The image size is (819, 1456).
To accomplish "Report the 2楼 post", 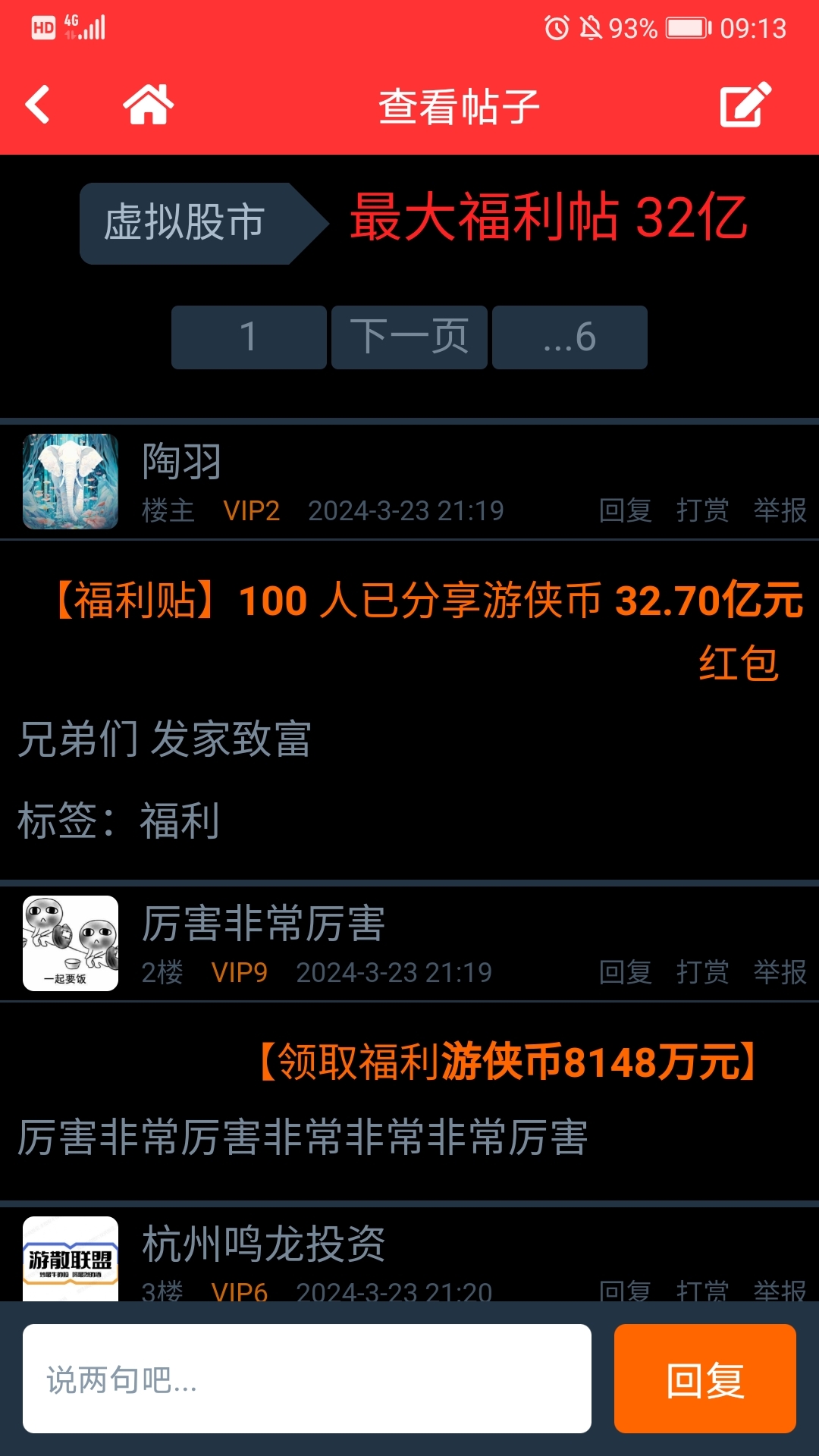I will (780, 972).
